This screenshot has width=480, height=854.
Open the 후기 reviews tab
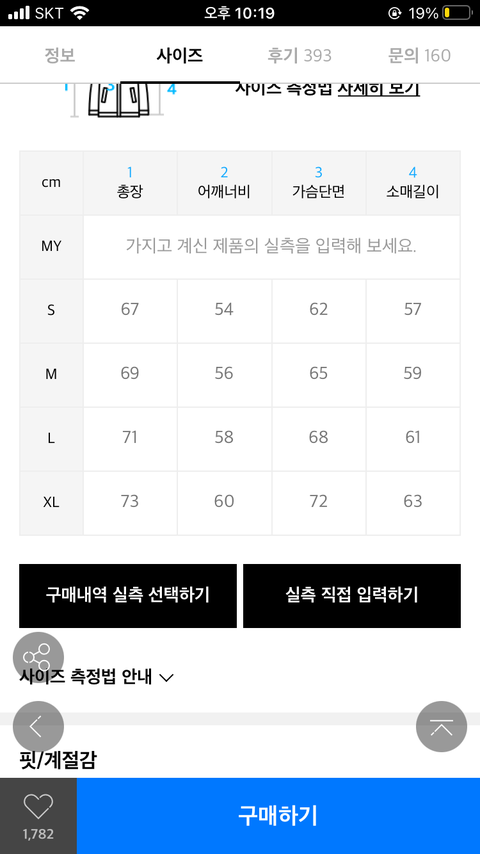299,55
